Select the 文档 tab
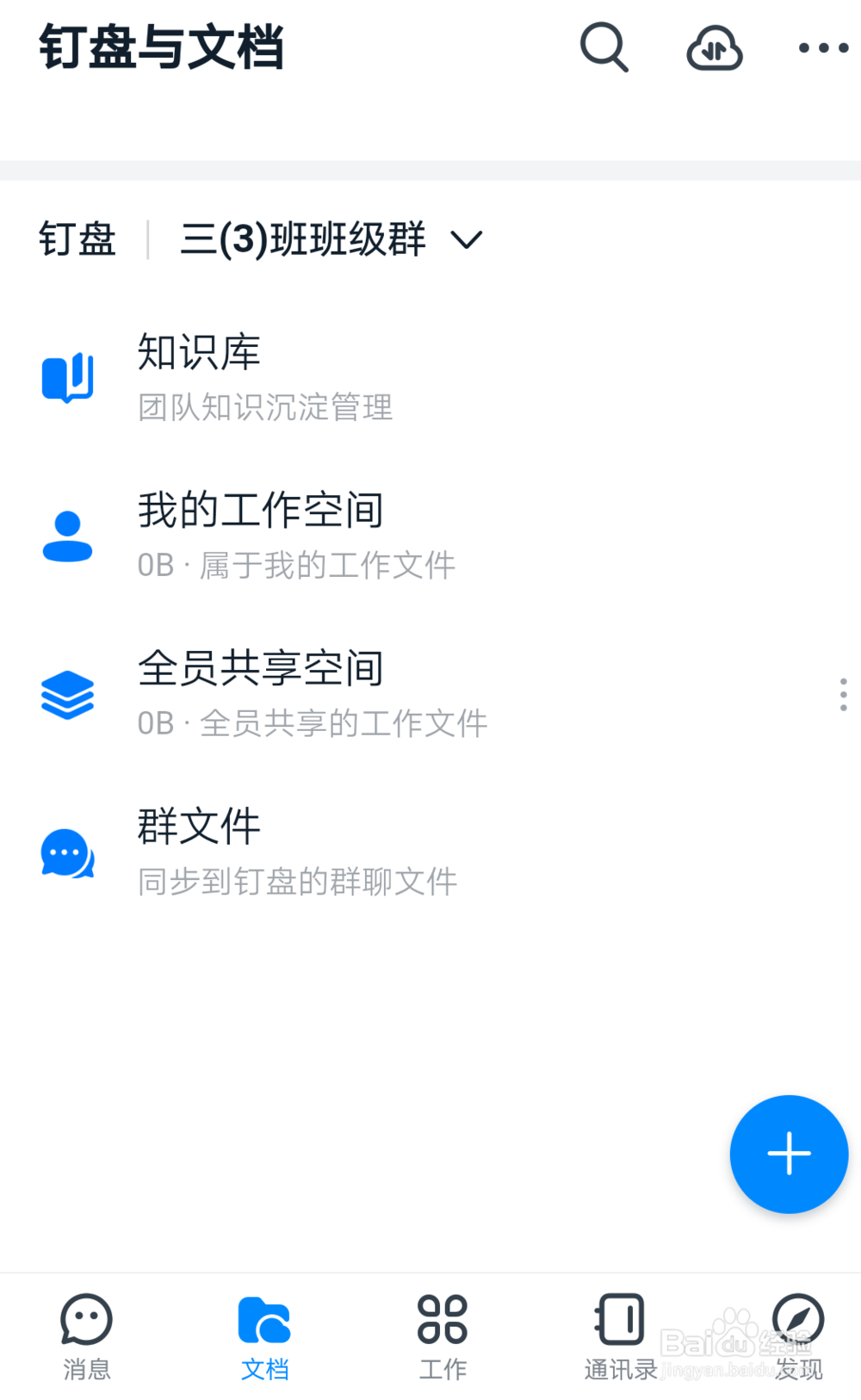Viewport: 861px width, 1400px height. coord(264,1336)
